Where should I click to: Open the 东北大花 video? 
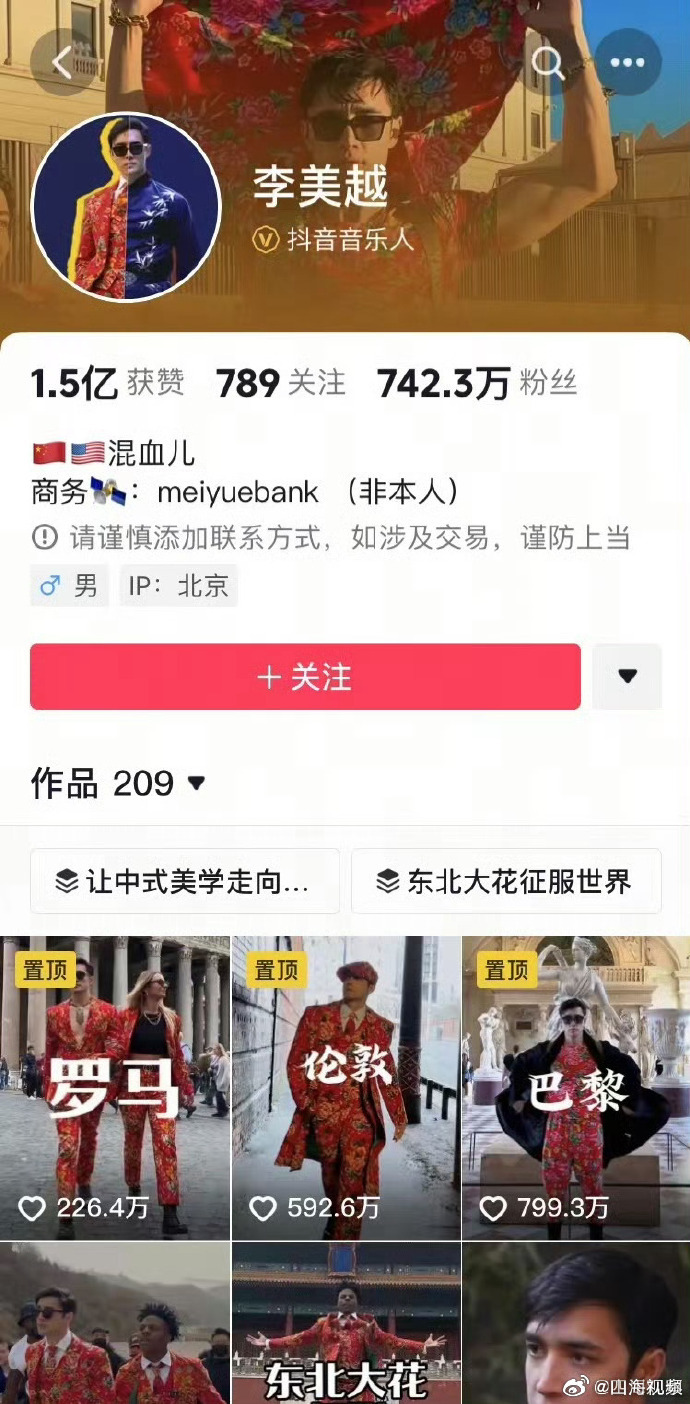click(x=346, y=1325)
